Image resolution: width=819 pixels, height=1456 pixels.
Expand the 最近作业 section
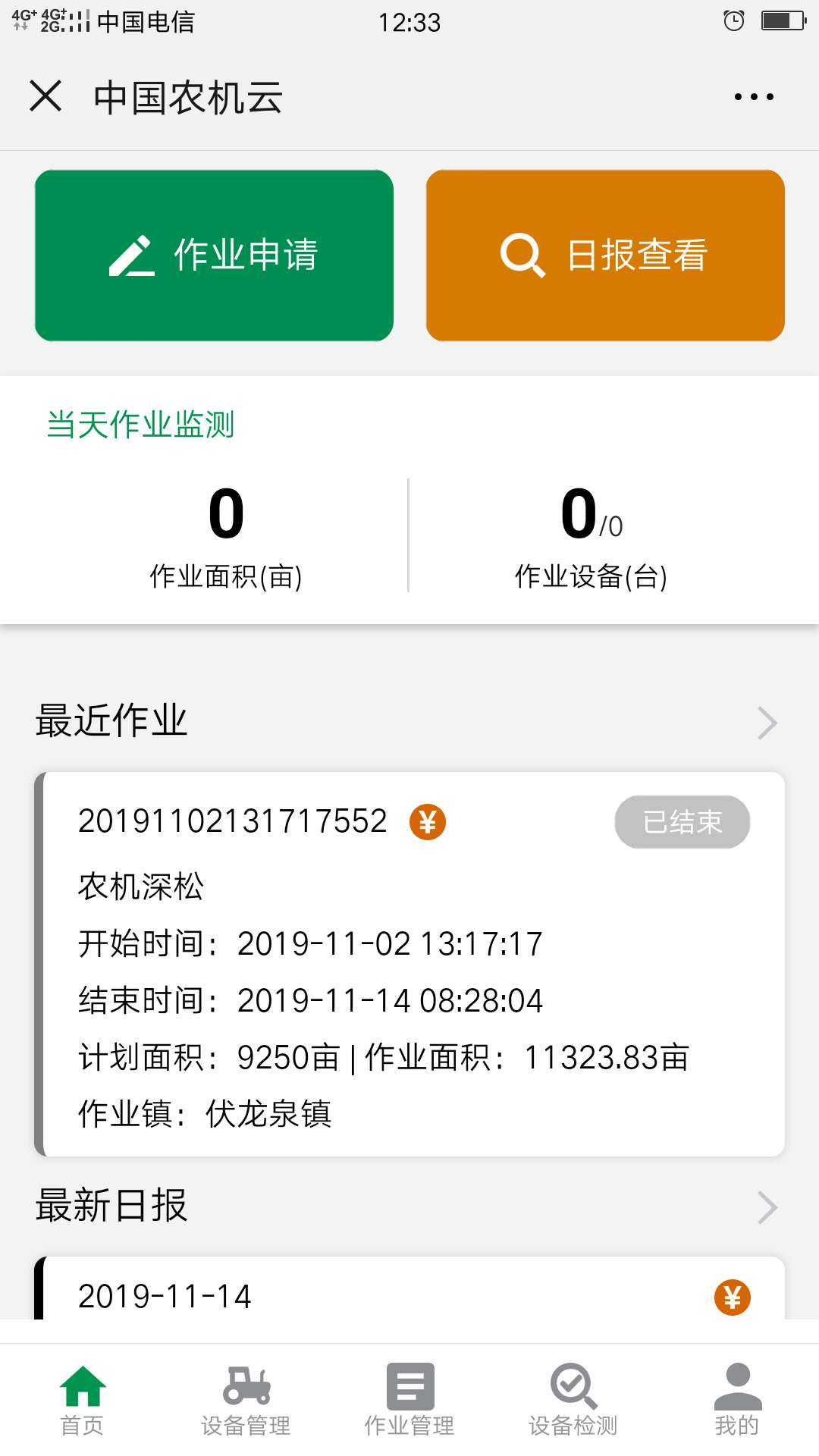[767, 723]
